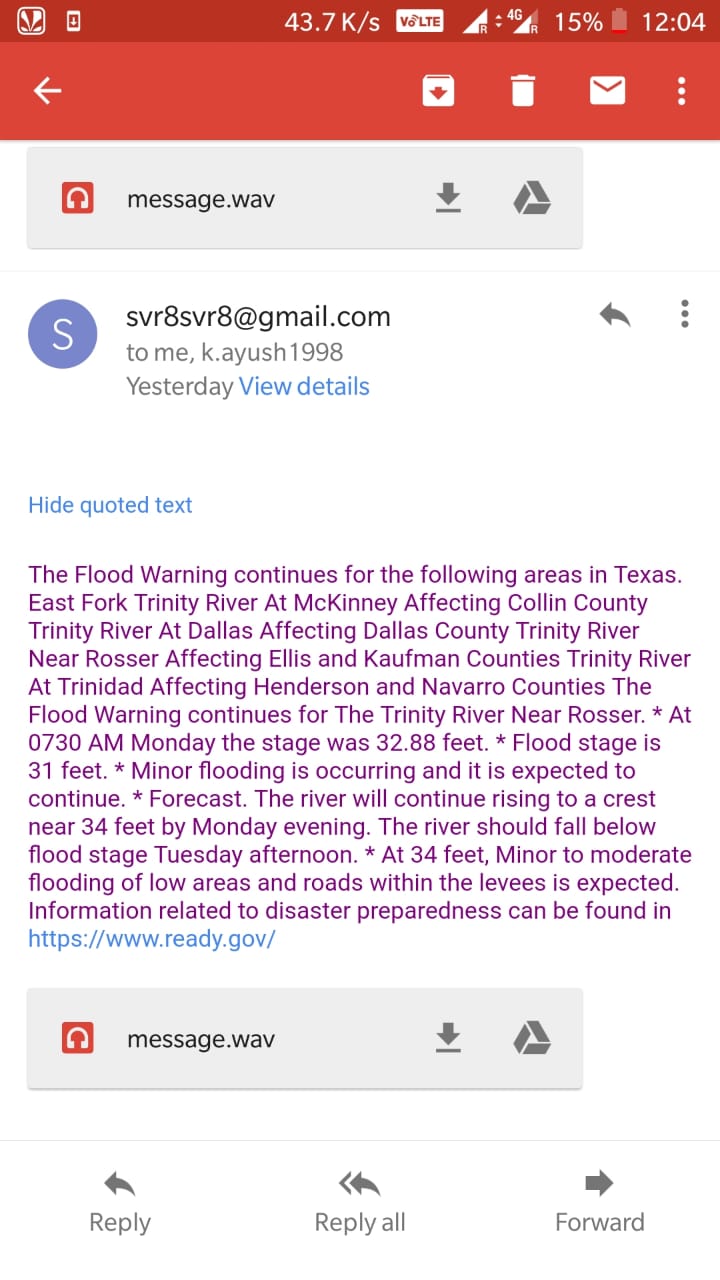Open the https://www.ready.gov/ link
The image size is (720, 1280).
[152, 939]
